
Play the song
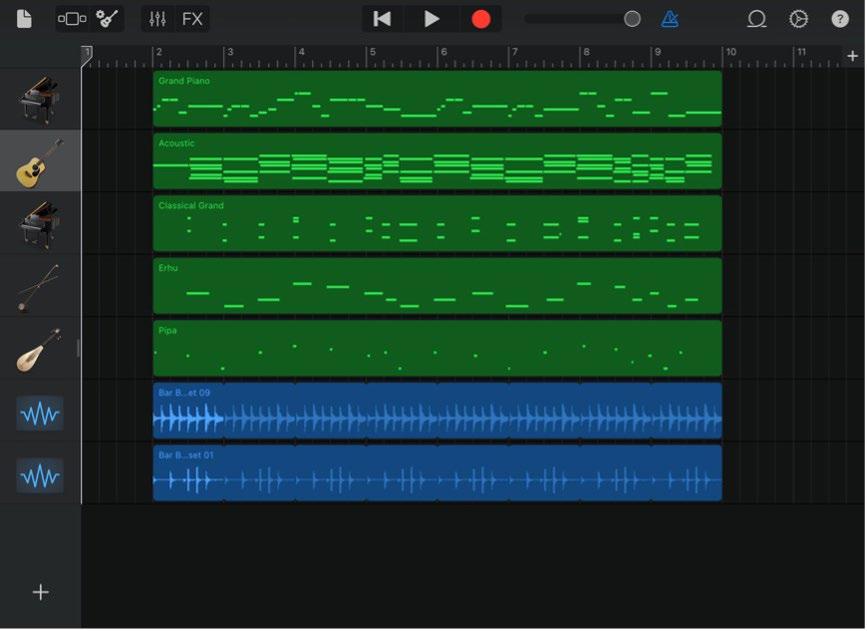[x=431, y=19]
